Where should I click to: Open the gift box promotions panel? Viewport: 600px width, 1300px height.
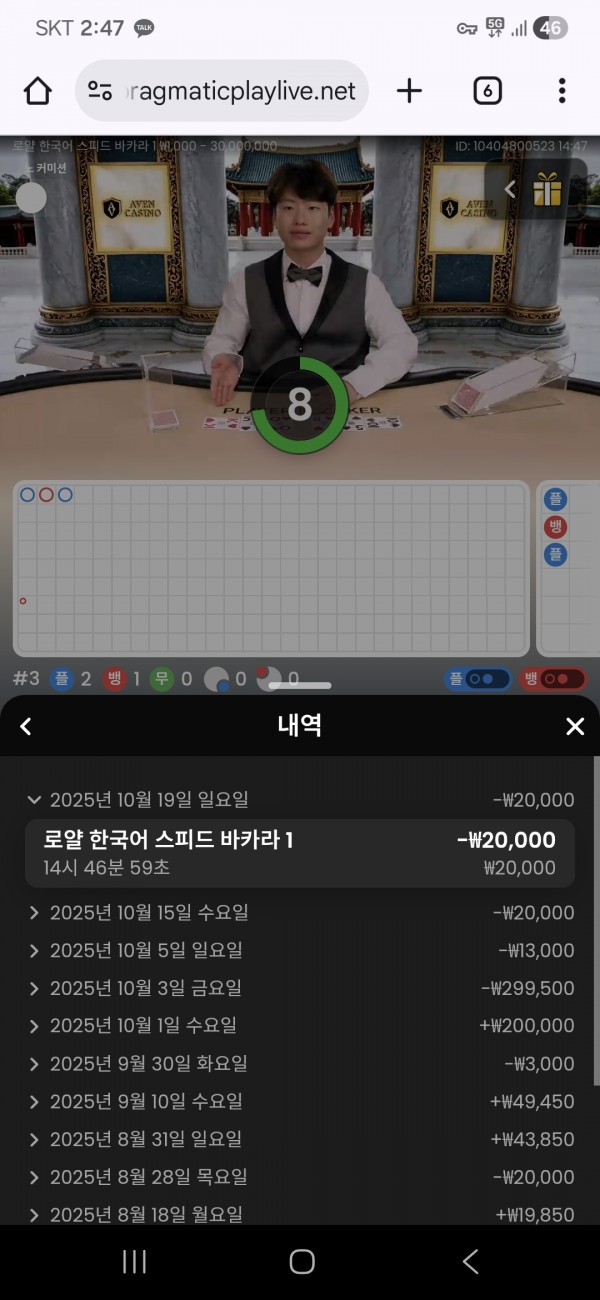click(547, 188)
